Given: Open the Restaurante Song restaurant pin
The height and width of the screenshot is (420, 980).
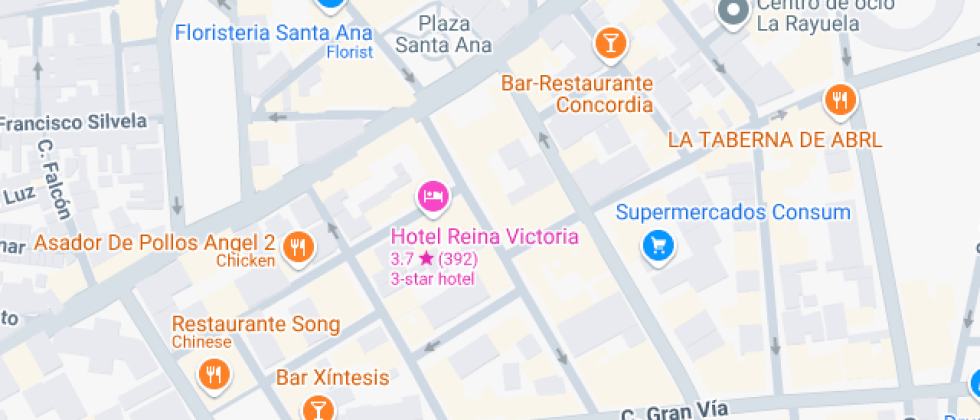Looking at the screenshot, I should tap(213, 375).
